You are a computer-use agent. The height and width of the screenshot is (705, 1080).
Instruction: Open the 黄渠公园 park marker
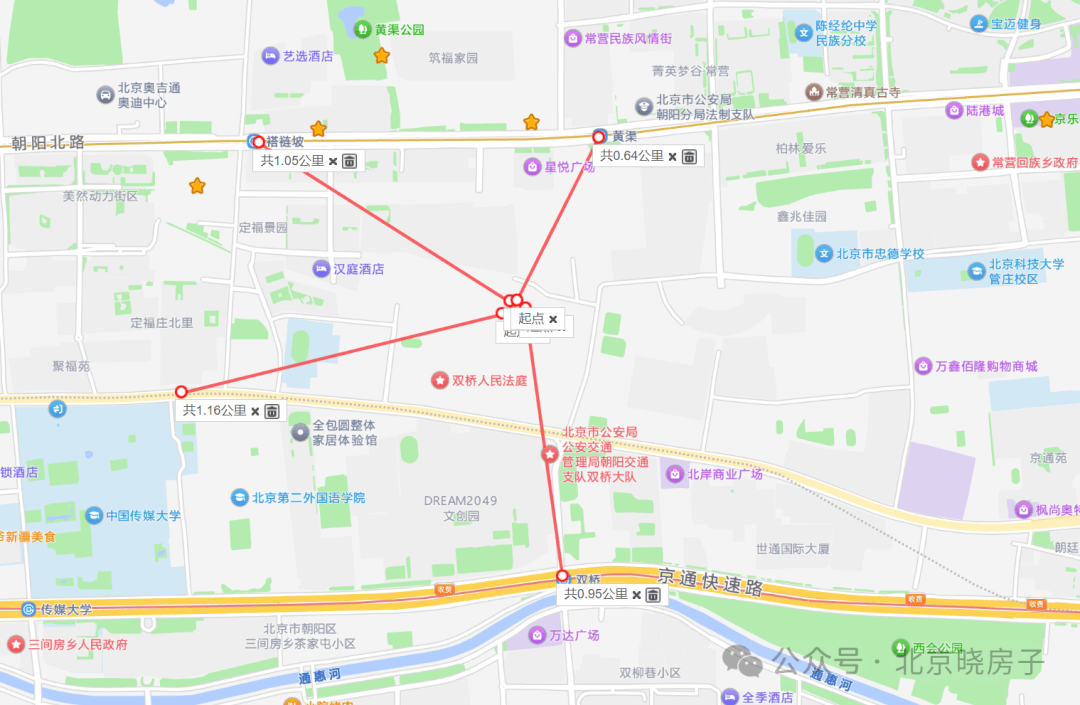tap(362, 30)
